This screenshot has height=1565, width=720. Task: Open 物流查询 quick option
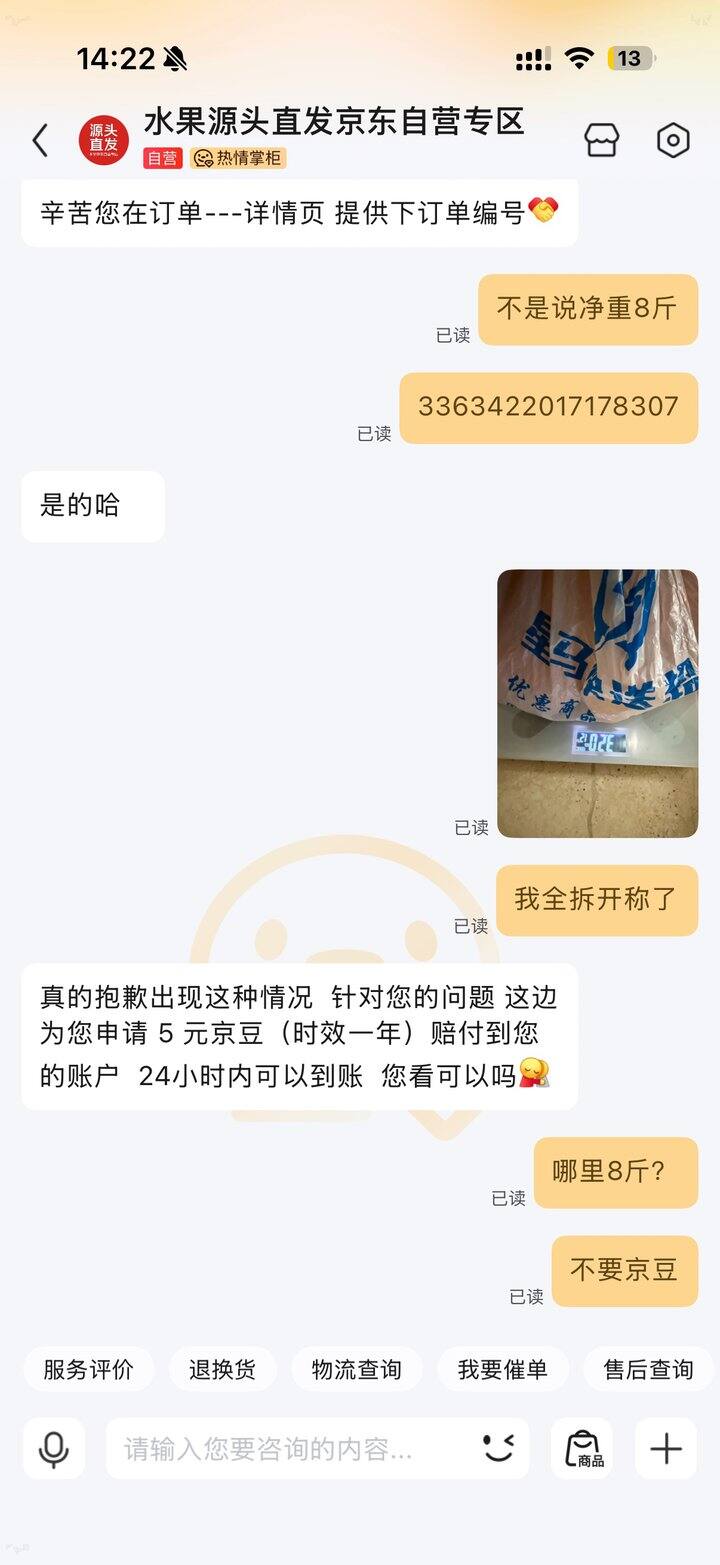pos(356,1369)
